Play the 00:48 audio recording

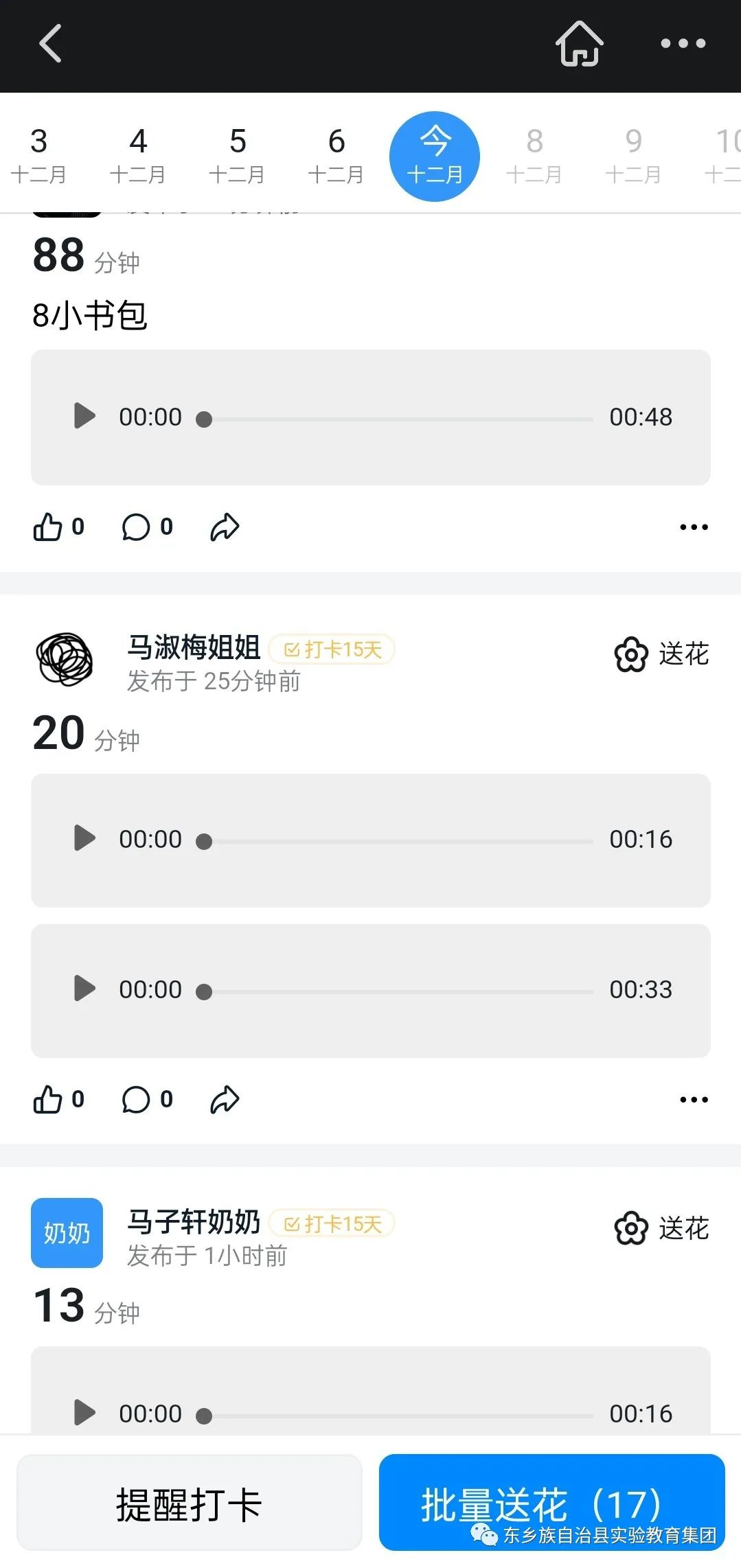pos(84,416)
